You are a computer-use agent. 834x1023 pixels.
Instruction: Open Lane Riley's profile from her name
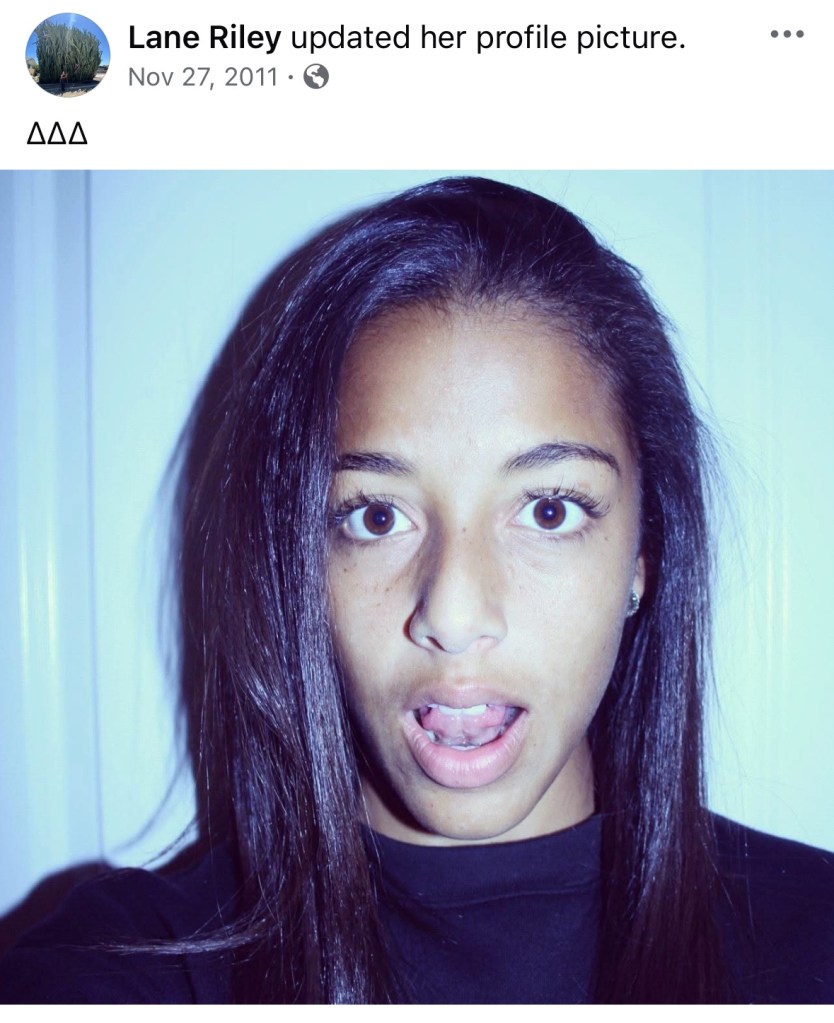(x=204, y=37)
